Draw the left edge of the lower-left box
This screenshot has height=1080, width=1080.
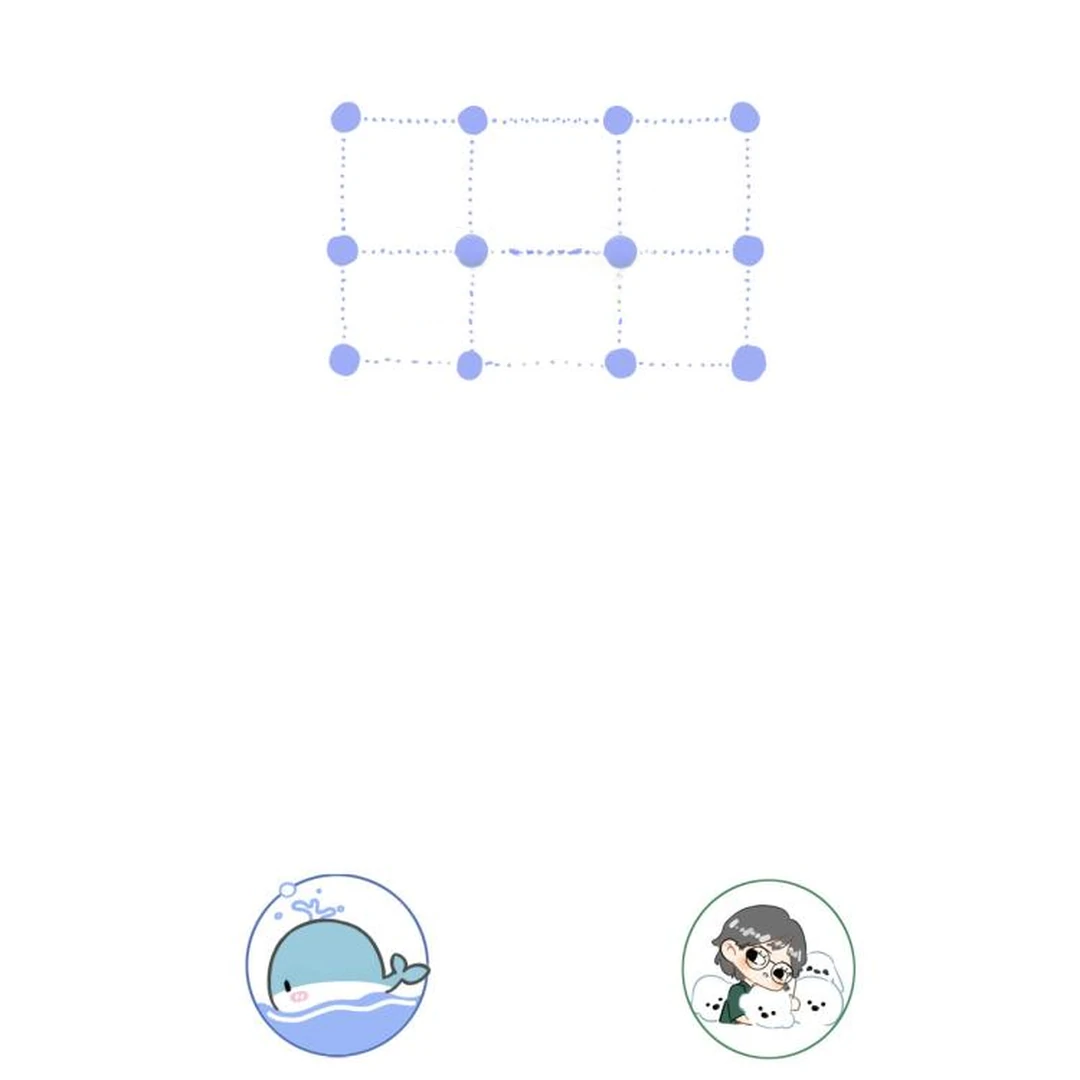343,305
